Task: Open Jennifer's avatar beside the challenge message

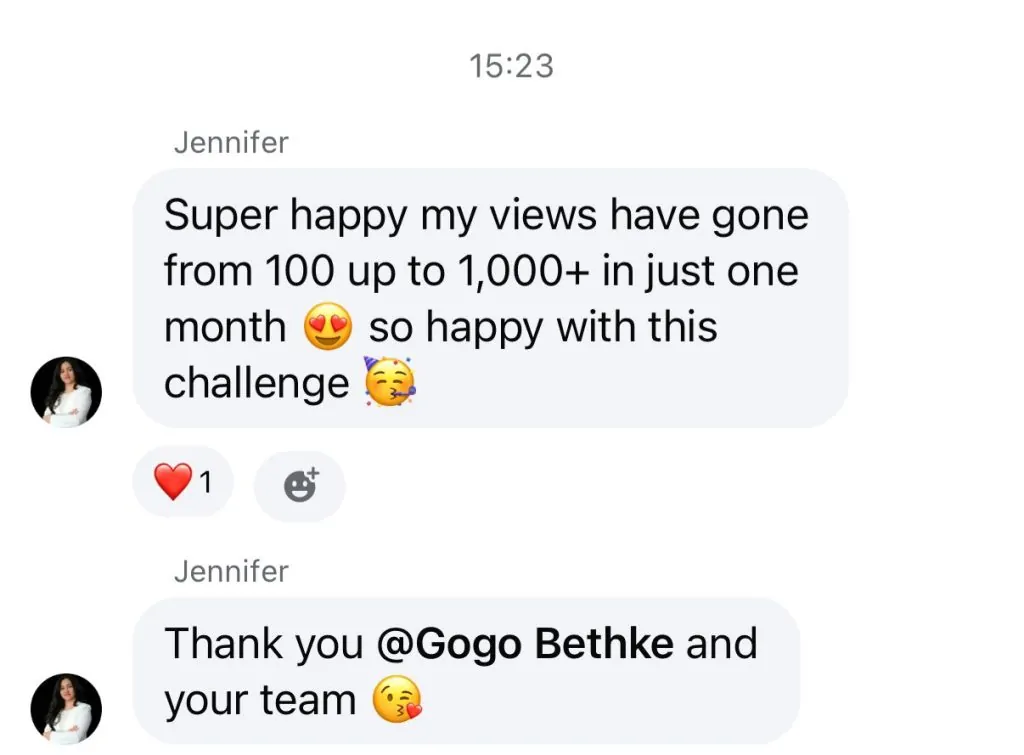Action: 66,392
